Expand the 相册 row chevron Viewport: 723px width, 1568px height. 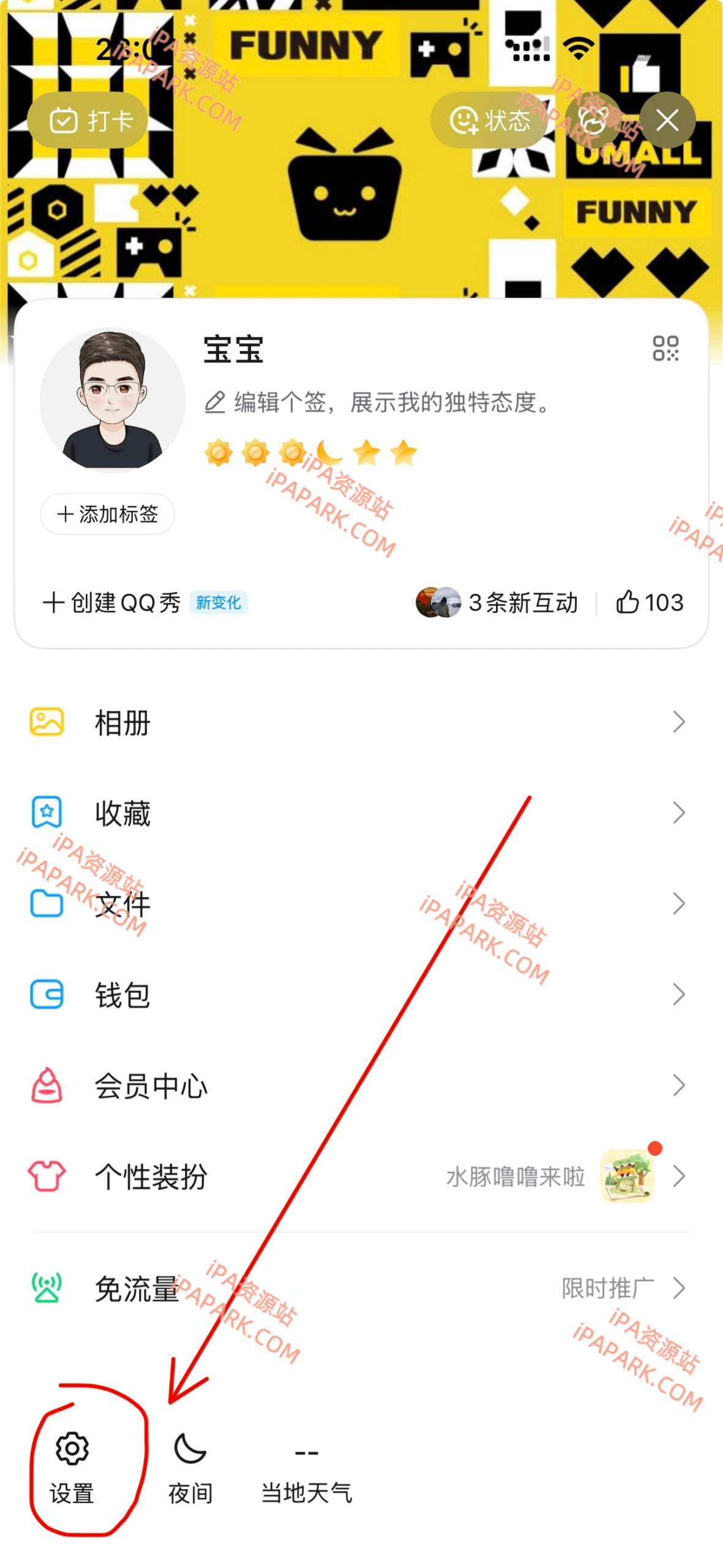click(678, 722)
